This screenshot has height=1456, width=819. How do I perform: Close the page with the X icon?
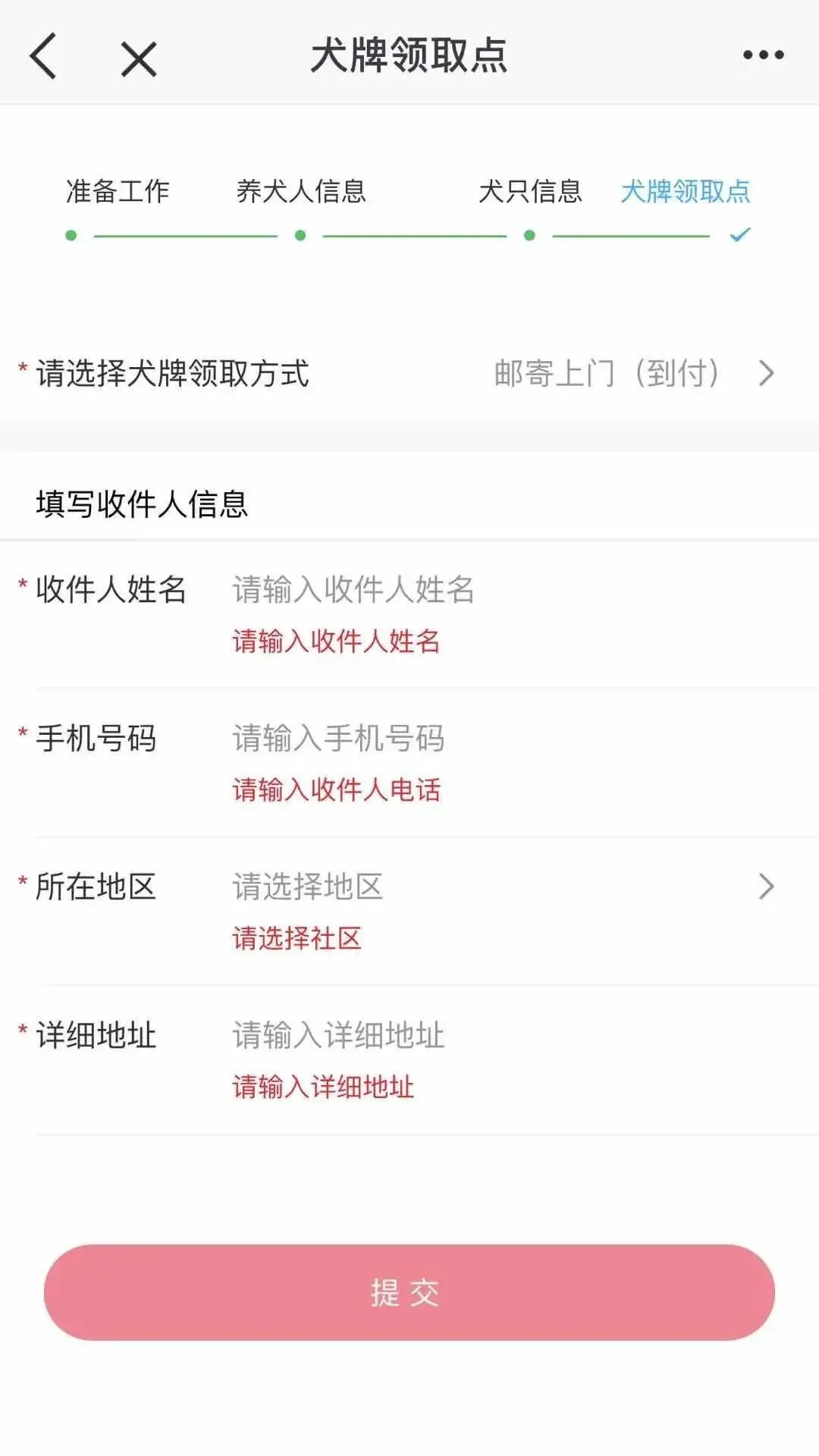(139, 58)
